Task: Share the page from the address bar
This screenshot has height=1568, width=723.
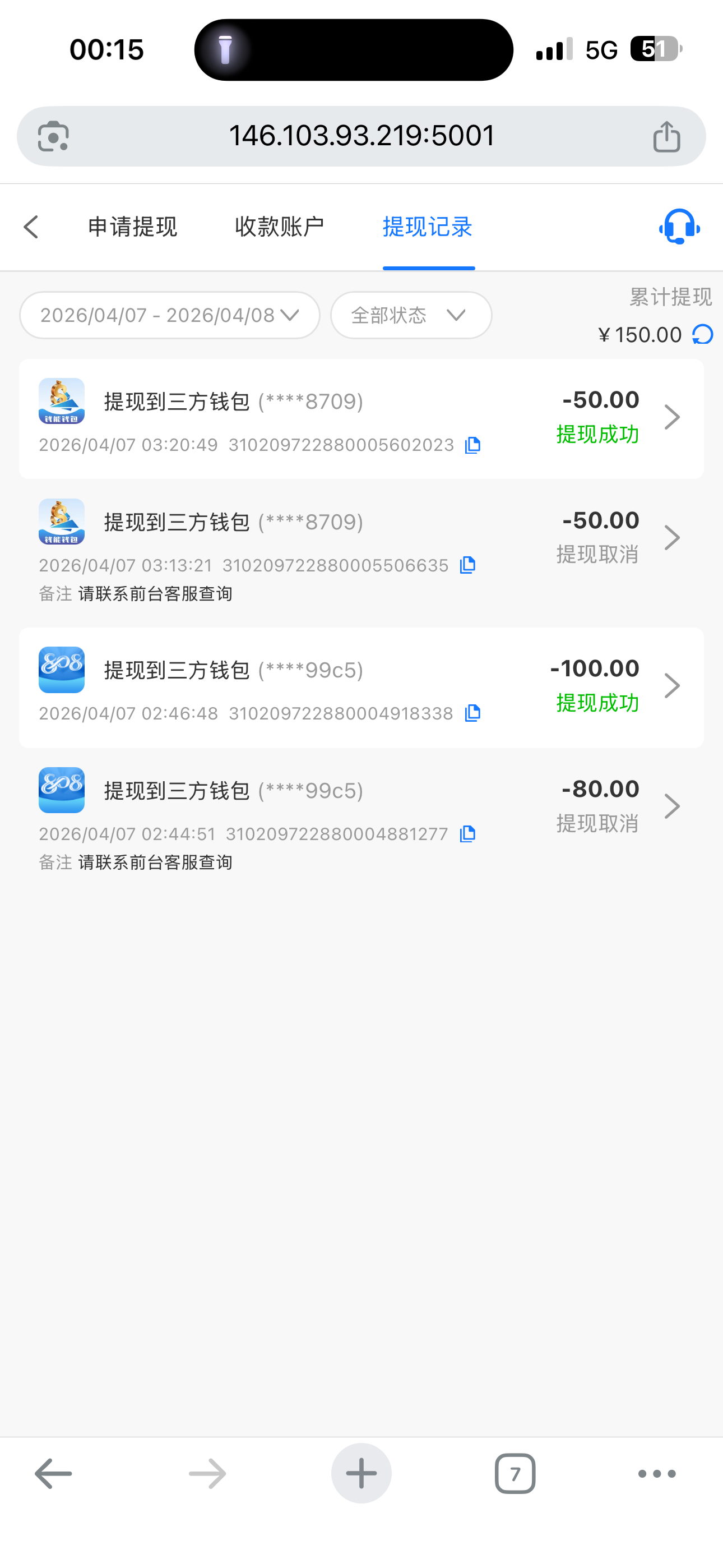Action: pyautogui.click(x=666, y=136)
